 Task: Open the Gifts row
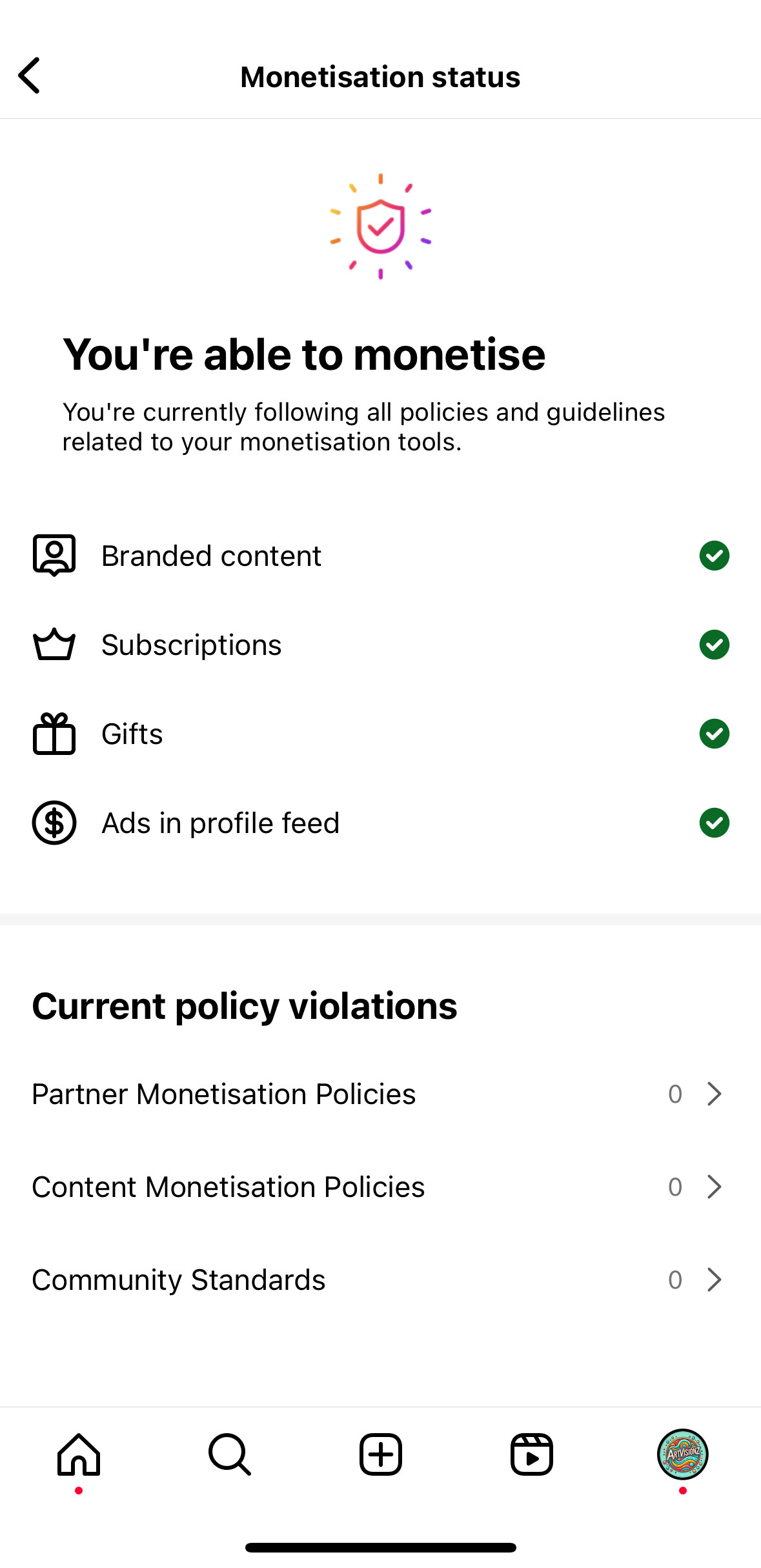380,734
